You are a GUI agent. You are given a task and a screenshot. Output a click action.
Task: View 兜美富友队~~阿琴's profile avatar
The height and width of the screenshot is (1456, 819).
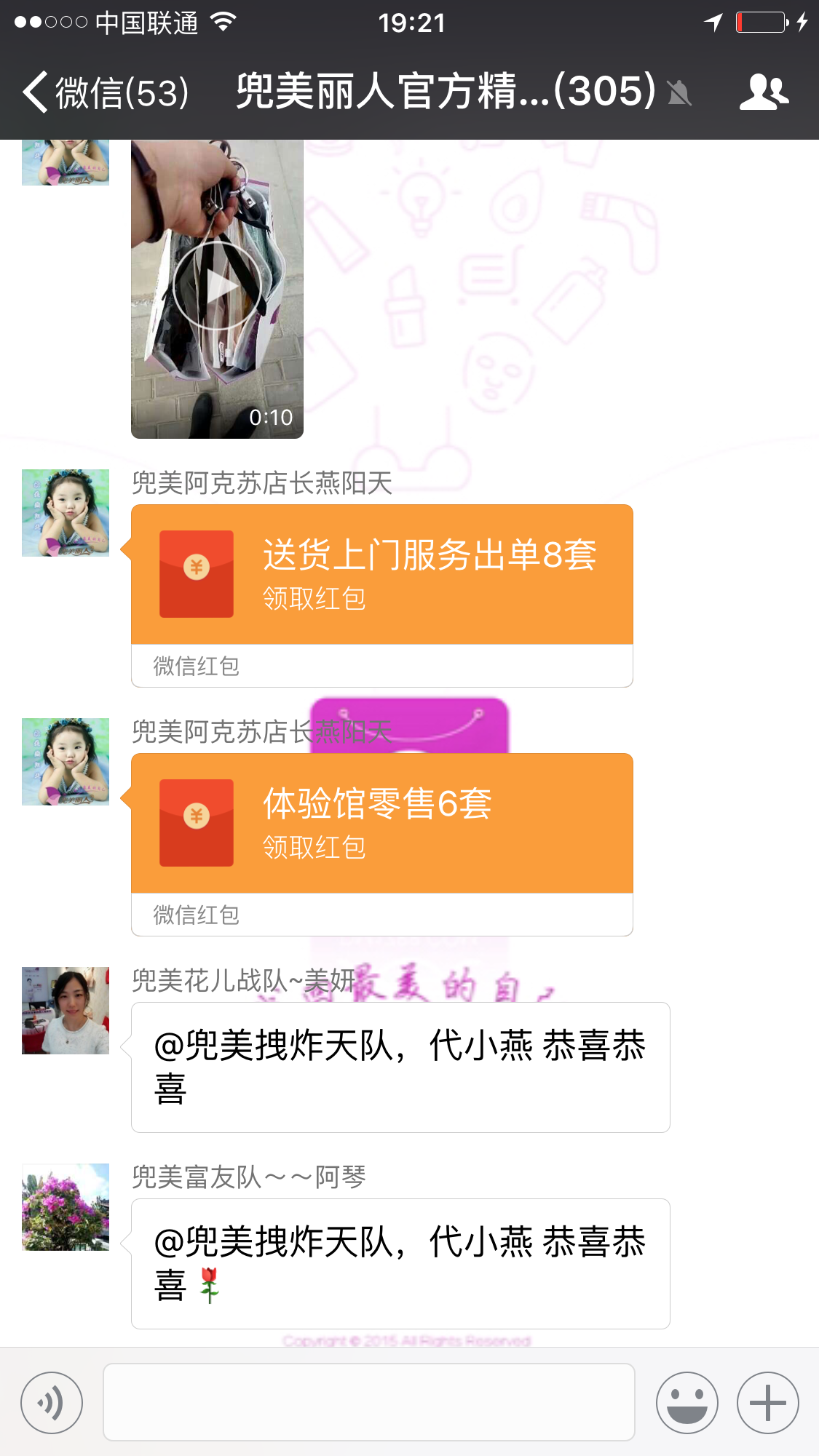66,1207
